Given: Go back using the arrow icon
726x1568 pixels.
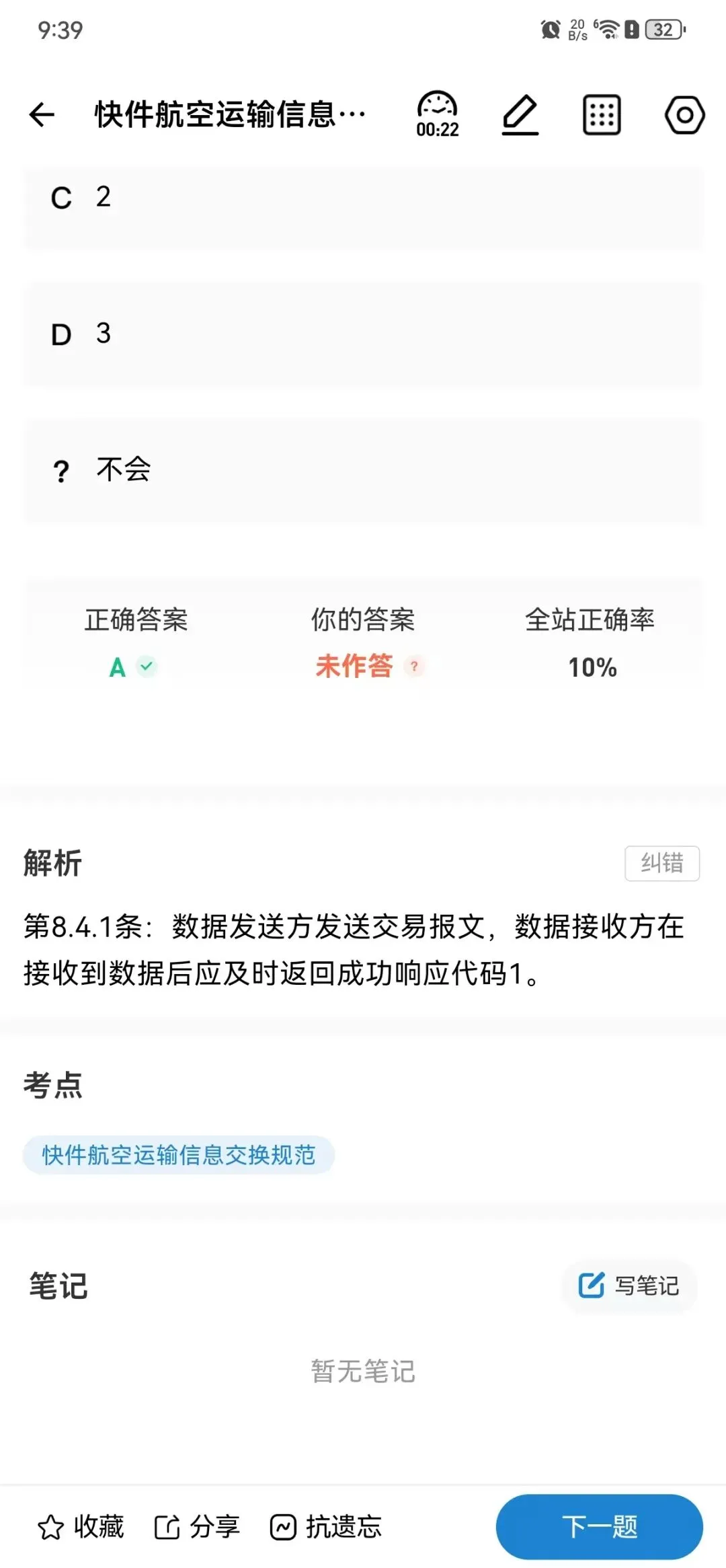Looking at the screenshot, I should pos(42,114).
